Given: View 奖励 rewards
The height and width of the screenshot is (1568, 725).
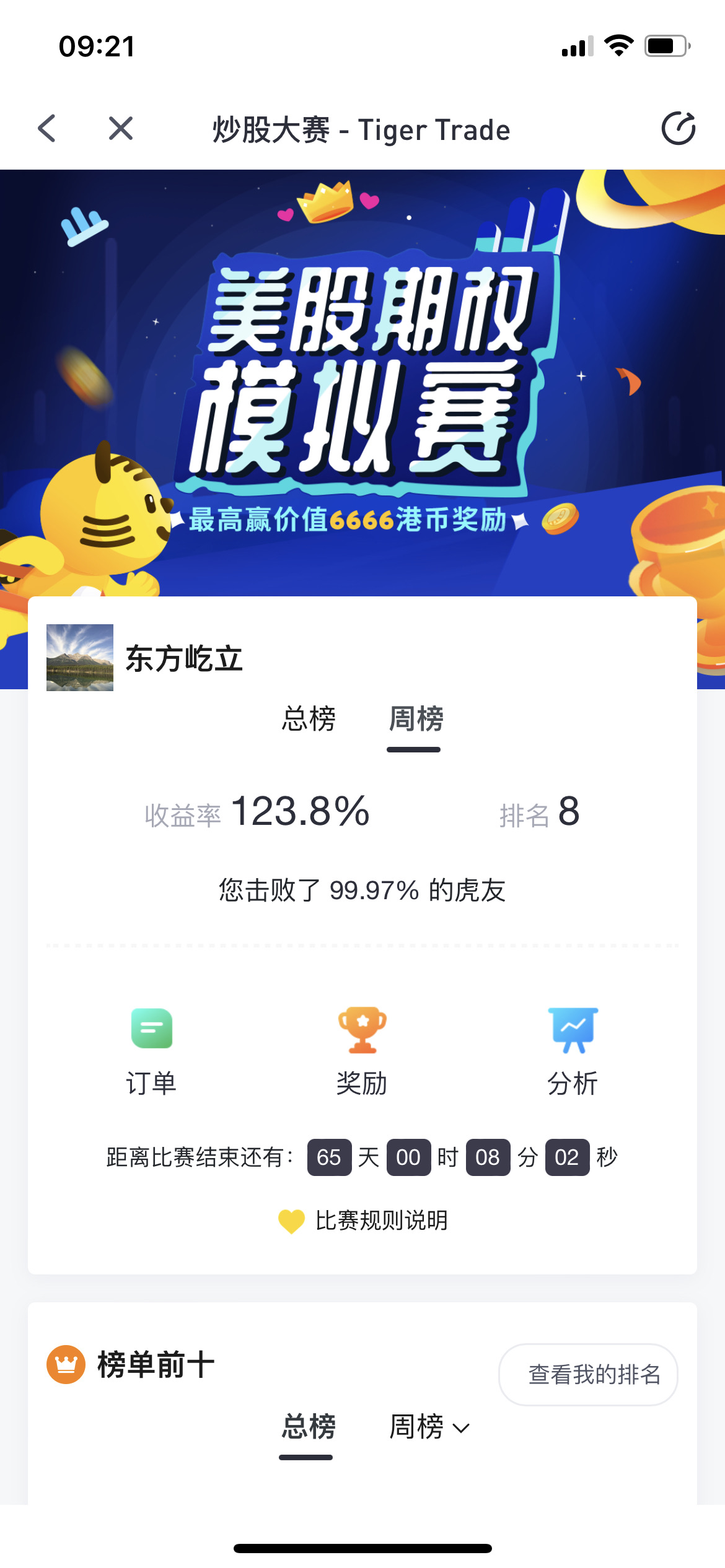Looking at the screenshot, I should click(x=362, y=1052).
